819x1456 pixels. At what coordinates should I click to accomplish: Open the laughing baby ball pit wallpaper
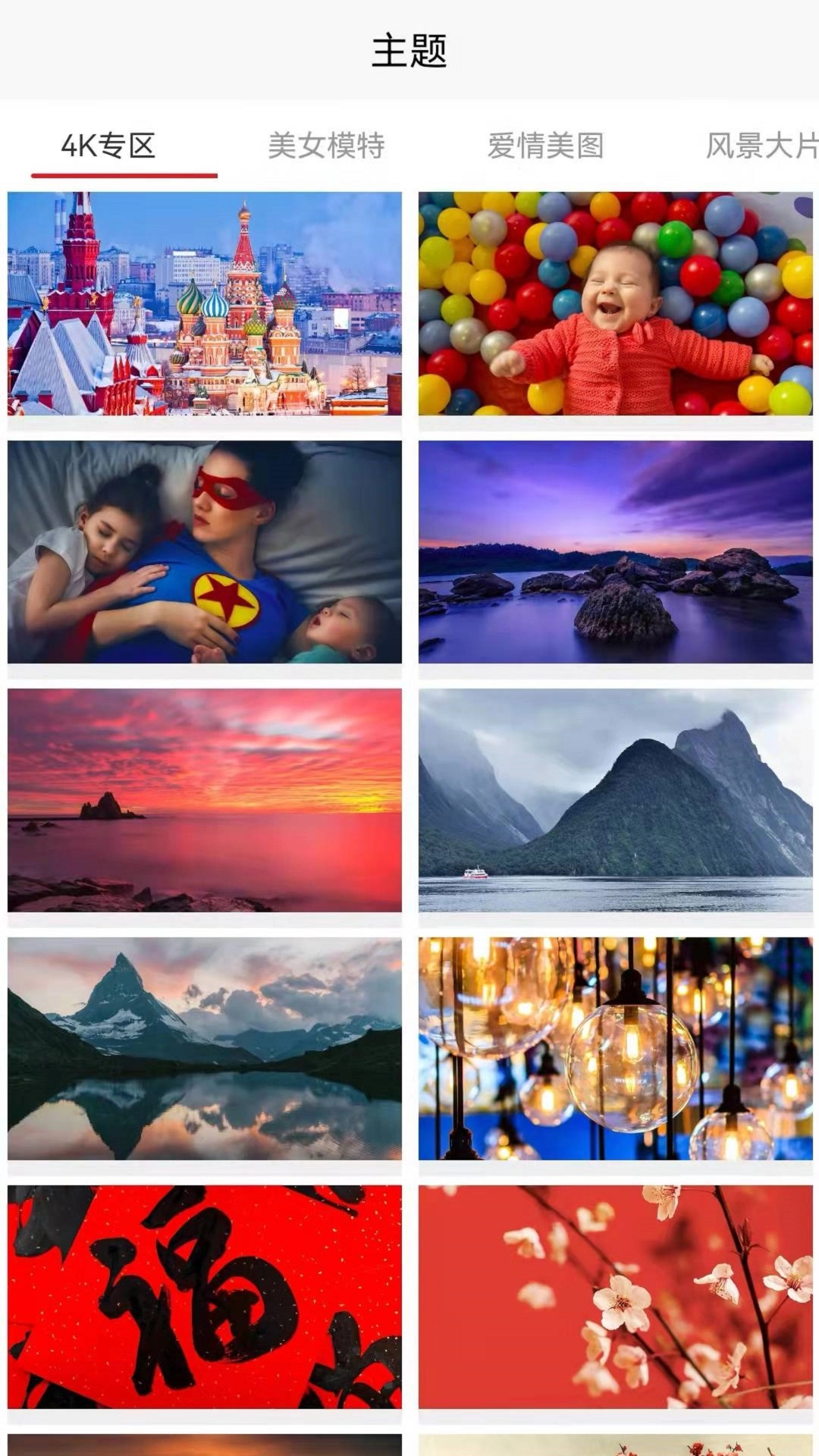pyautogui.click(x=615, y=303)
